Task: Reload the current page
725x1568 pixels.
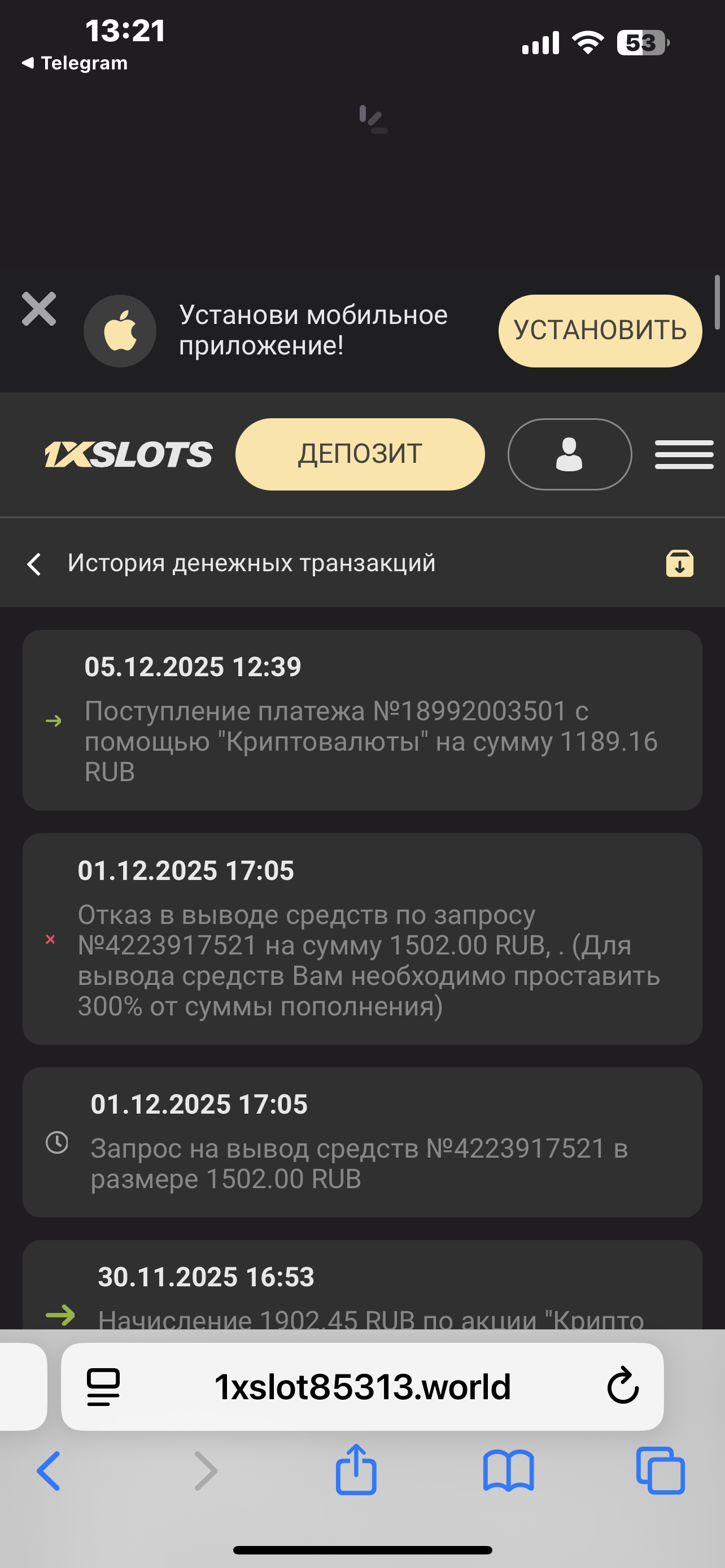Action: (x=623, y=1387)
